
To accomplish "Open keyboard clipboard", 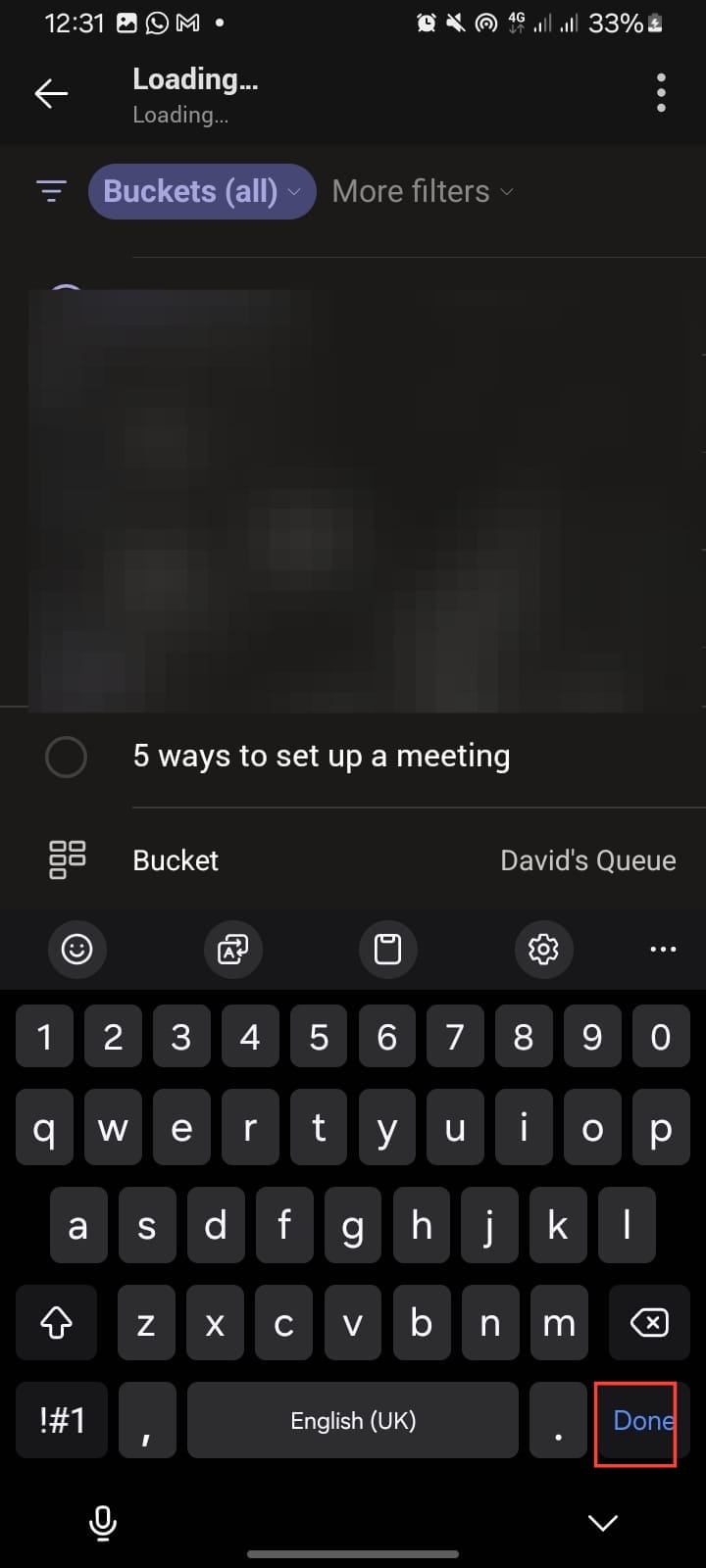I will 387,949.
